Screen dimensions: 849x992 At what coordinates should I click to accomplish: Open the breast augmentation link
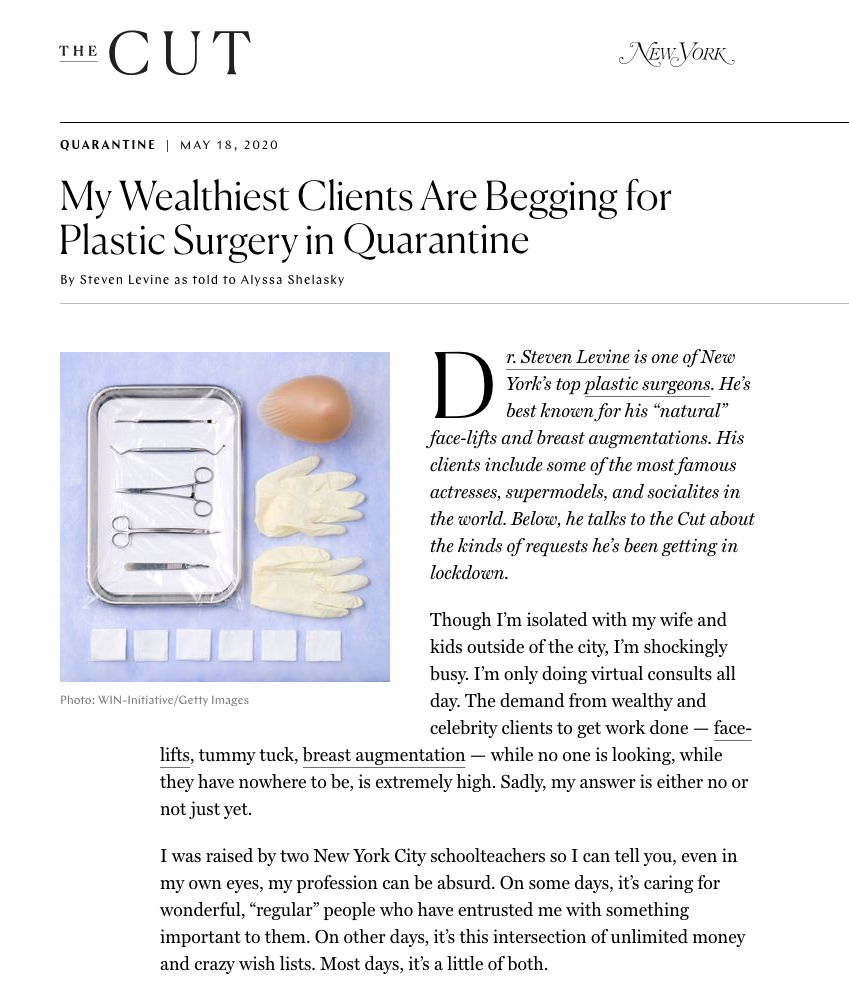click(384, 756)
